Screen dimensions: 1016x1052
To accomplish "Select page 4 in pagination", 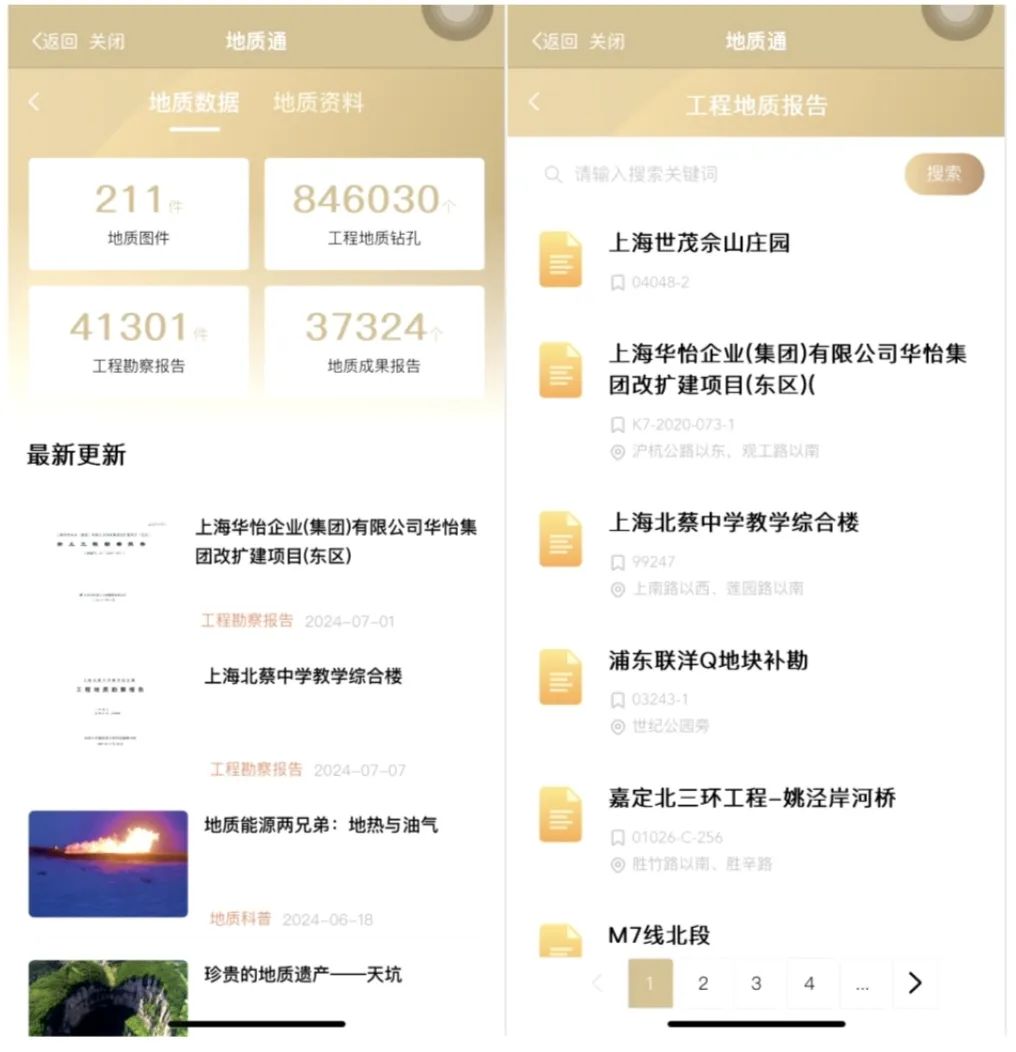I will [809, 984].
